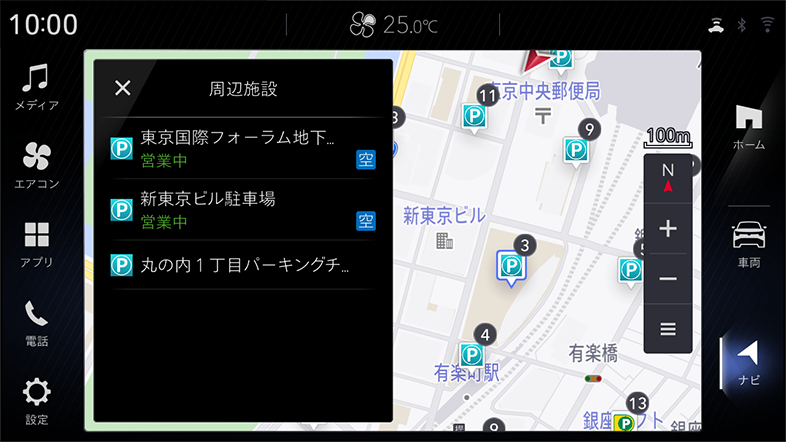Select parking marker number 11

(475, 115)
